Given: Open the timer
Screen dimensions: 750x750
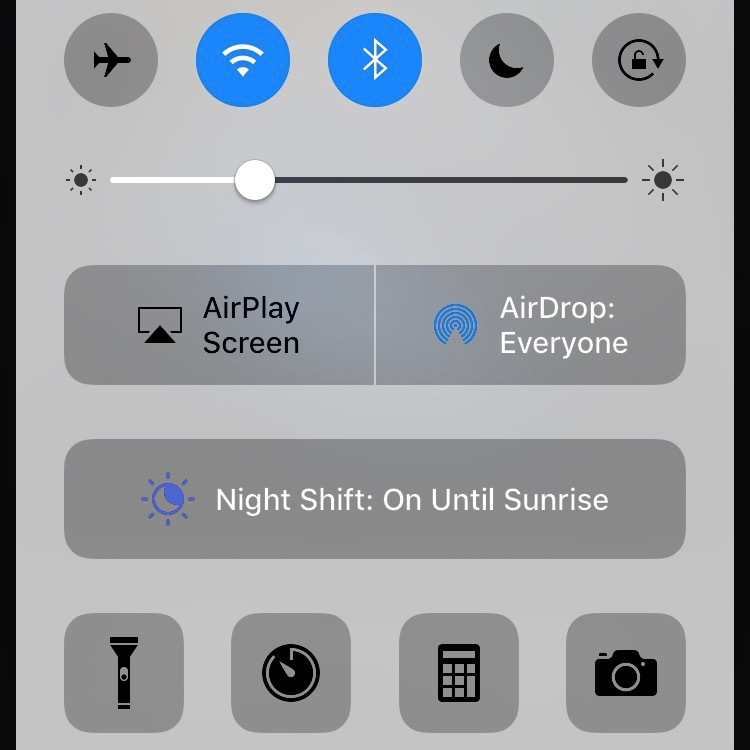Looking at the screenshot, I should [291, 672].
